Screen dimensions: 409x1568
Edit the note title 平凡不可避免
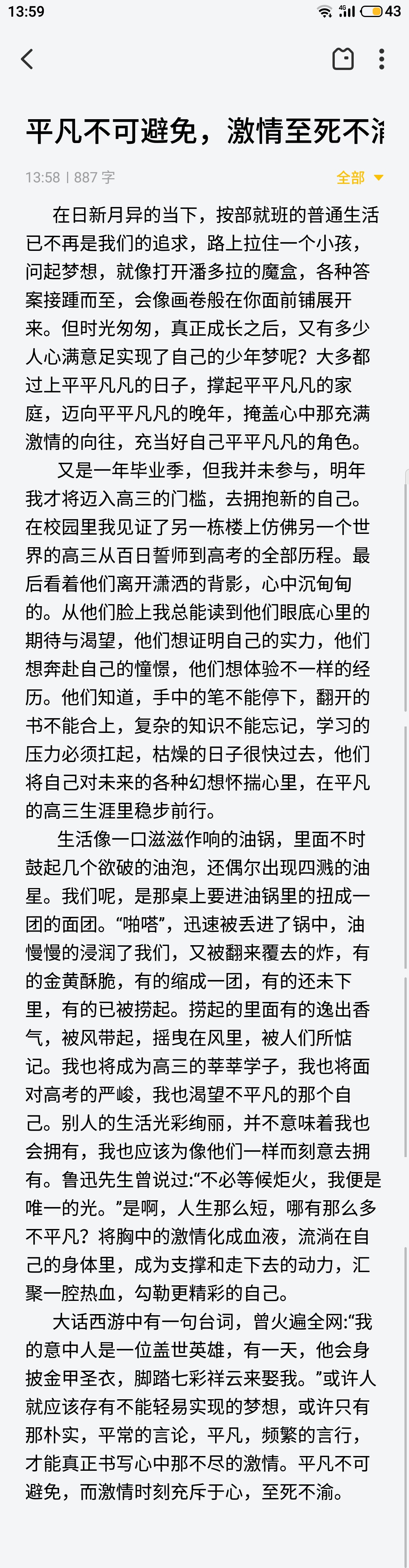coord(204,131)
